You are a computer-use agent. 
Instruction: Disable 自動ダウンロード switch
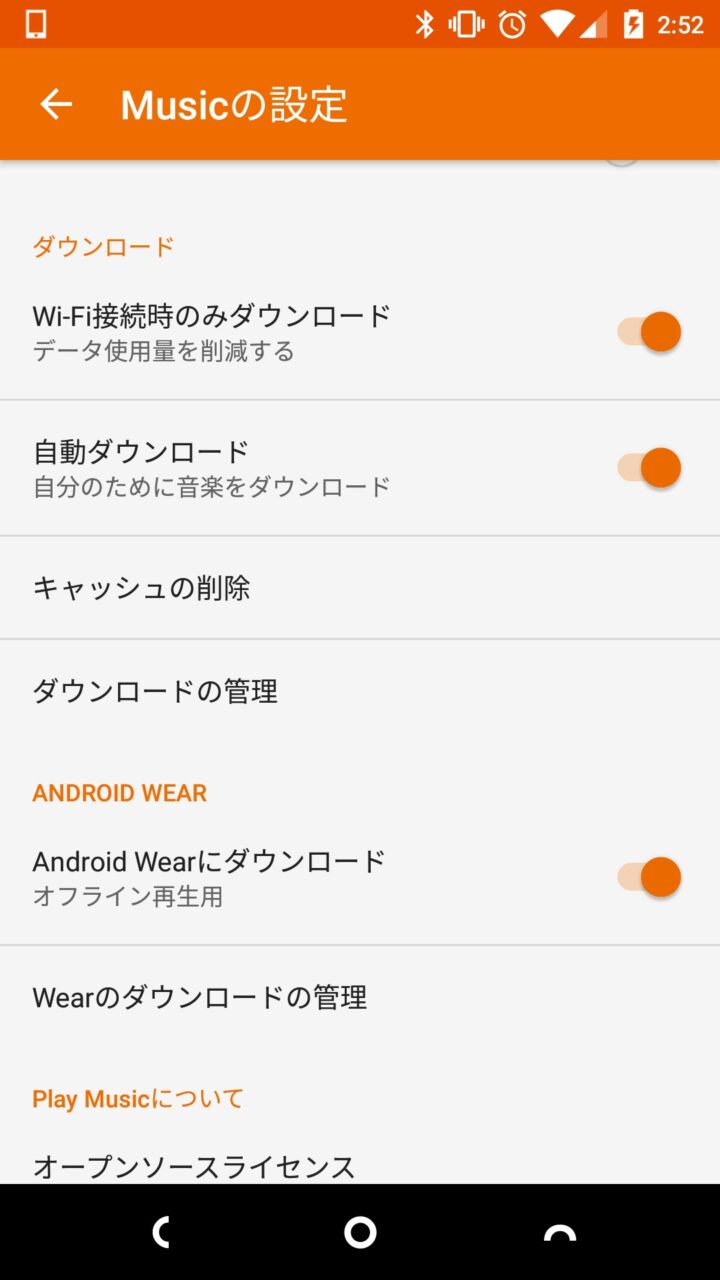click(x=648, y=468)
